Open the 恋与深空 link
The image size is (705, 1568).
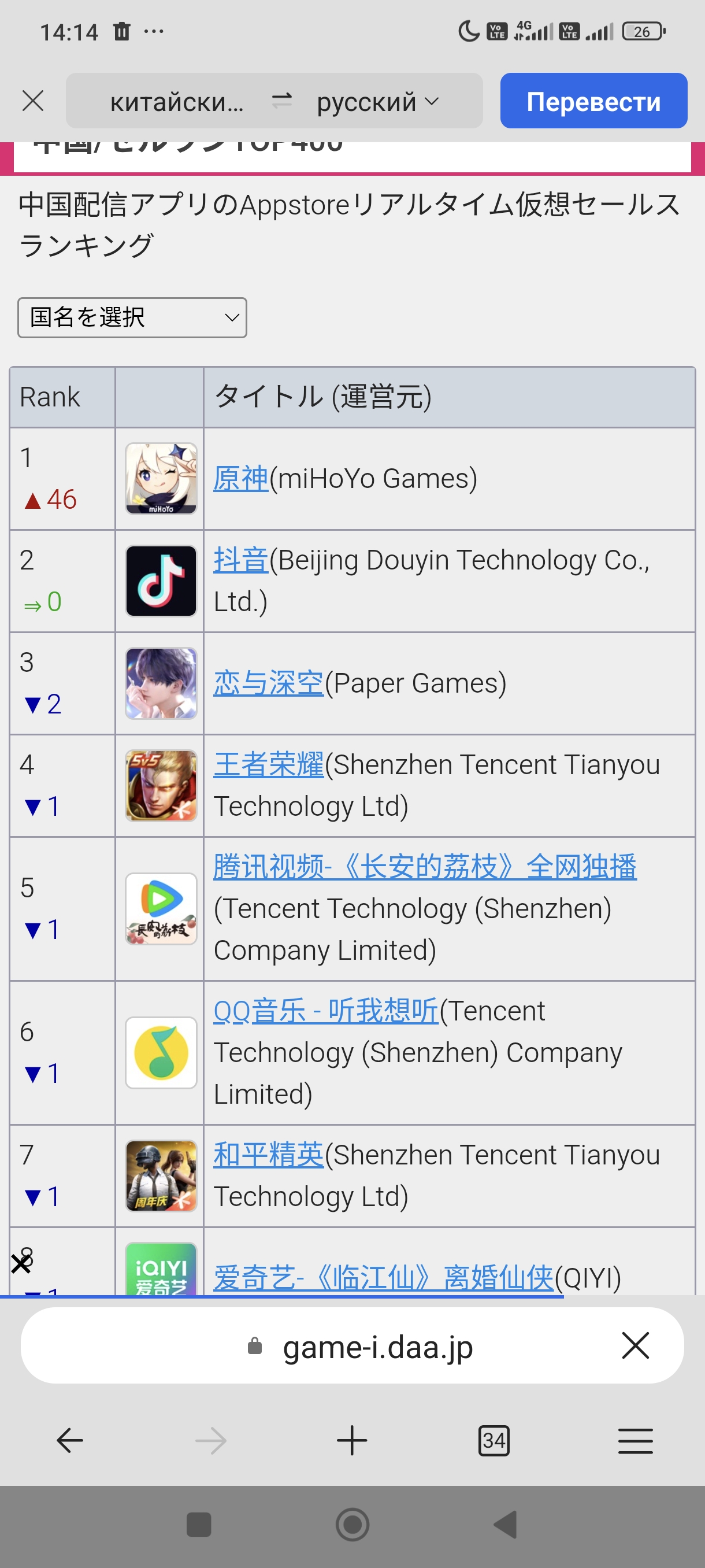pyautogui.click(x=268, y=683)
